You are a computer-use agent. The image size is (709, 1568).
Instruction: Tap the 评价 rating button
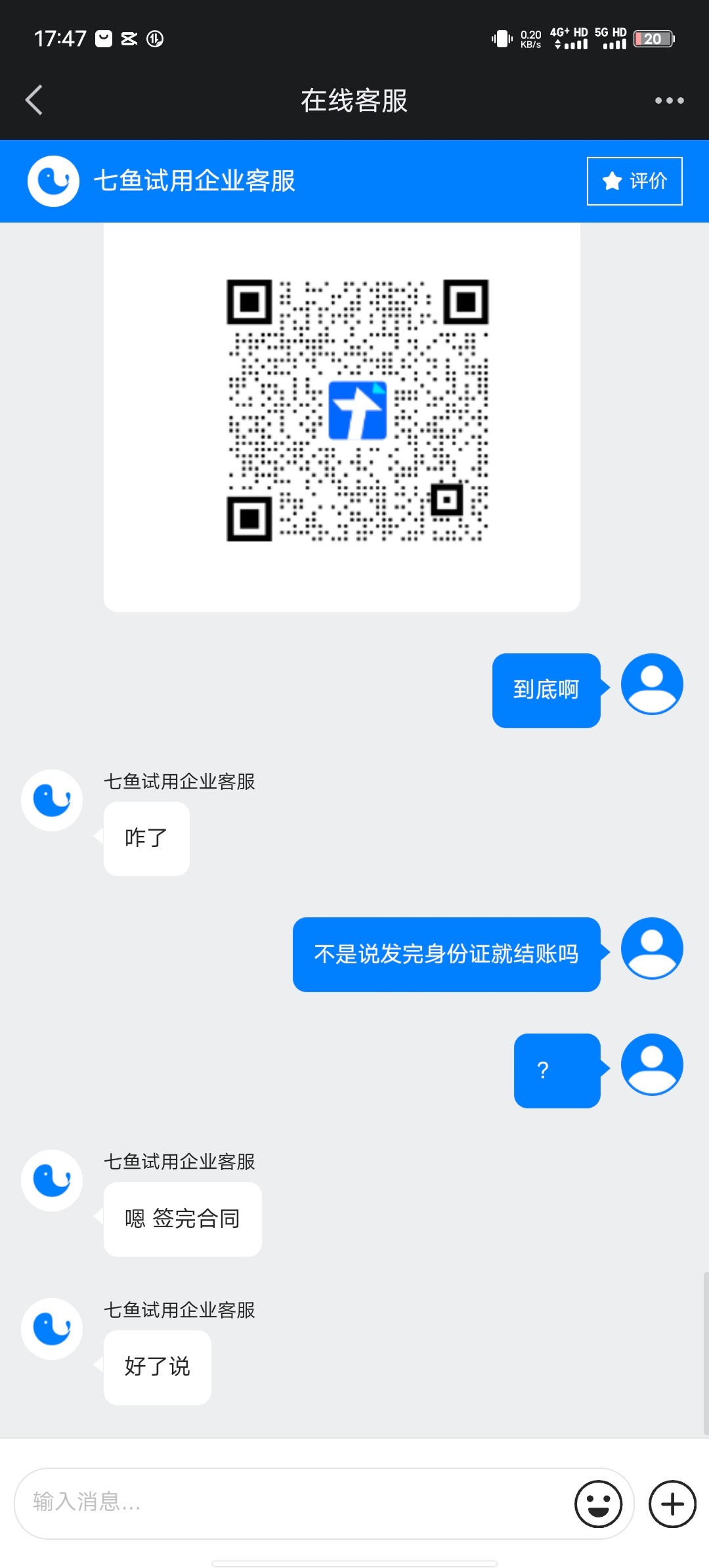pyautogui.click(x=634, y=181)
